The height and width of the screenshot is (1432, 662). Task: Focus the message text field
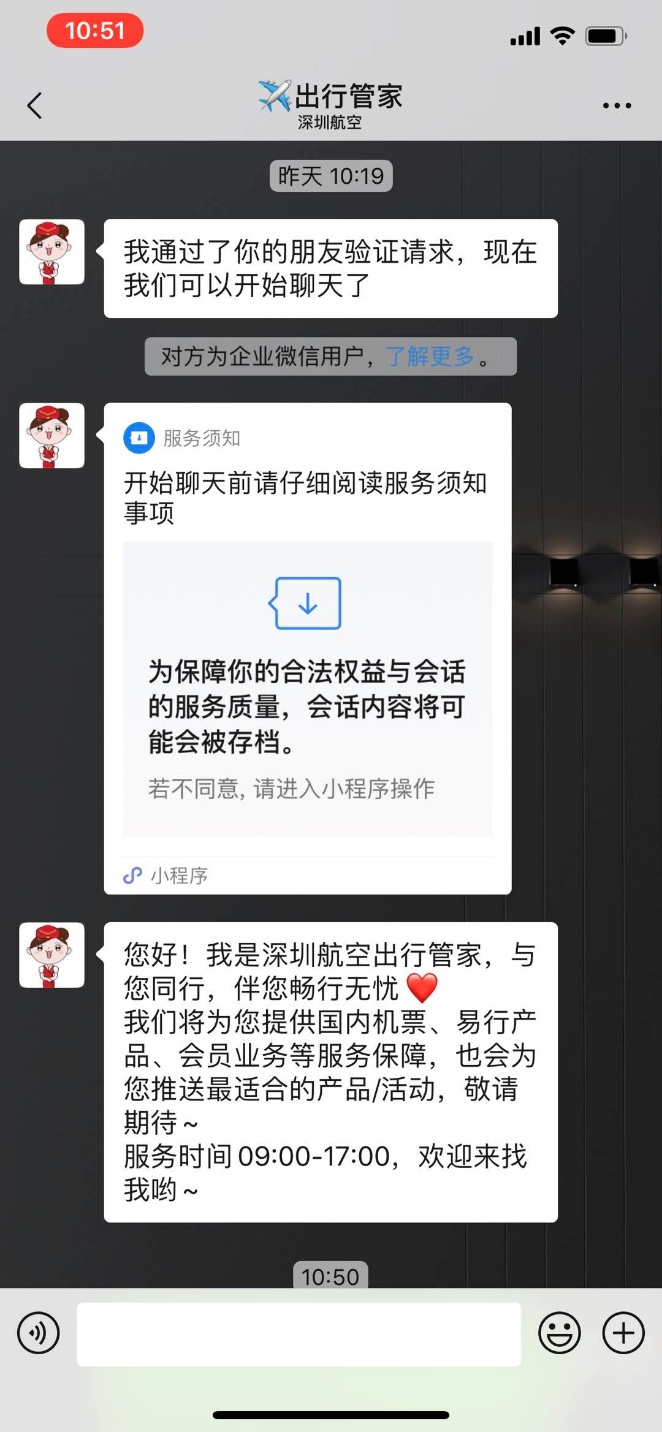(x=299, y=1334)
